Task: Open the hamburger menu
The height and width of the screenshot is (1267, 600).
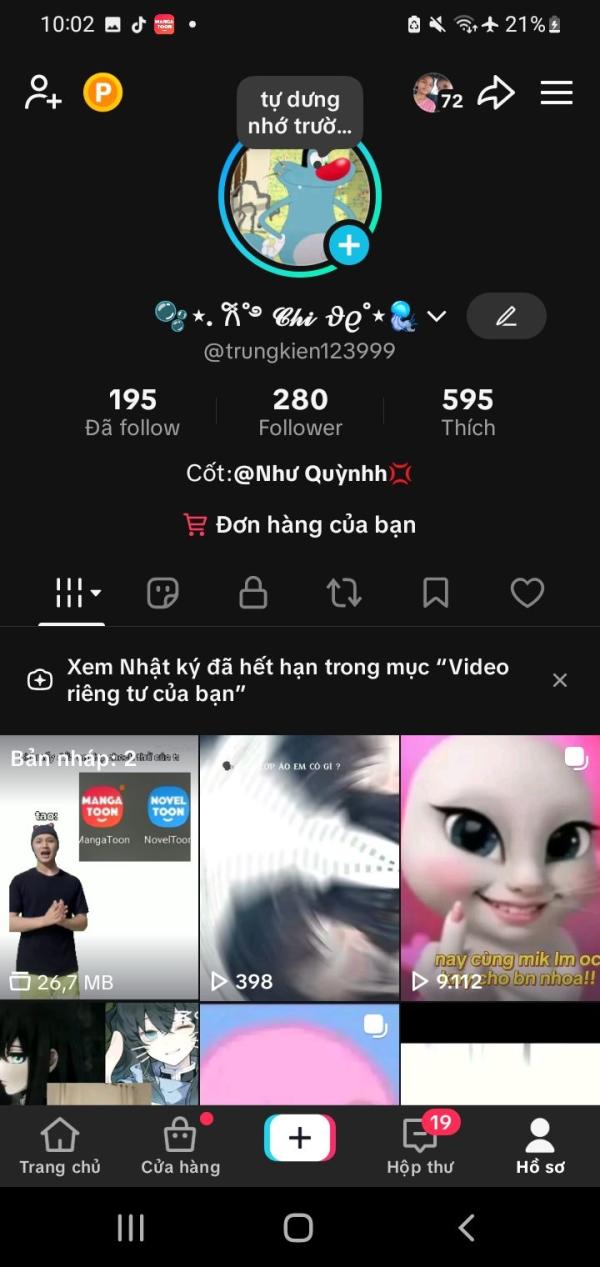Action: click(557, 93)
